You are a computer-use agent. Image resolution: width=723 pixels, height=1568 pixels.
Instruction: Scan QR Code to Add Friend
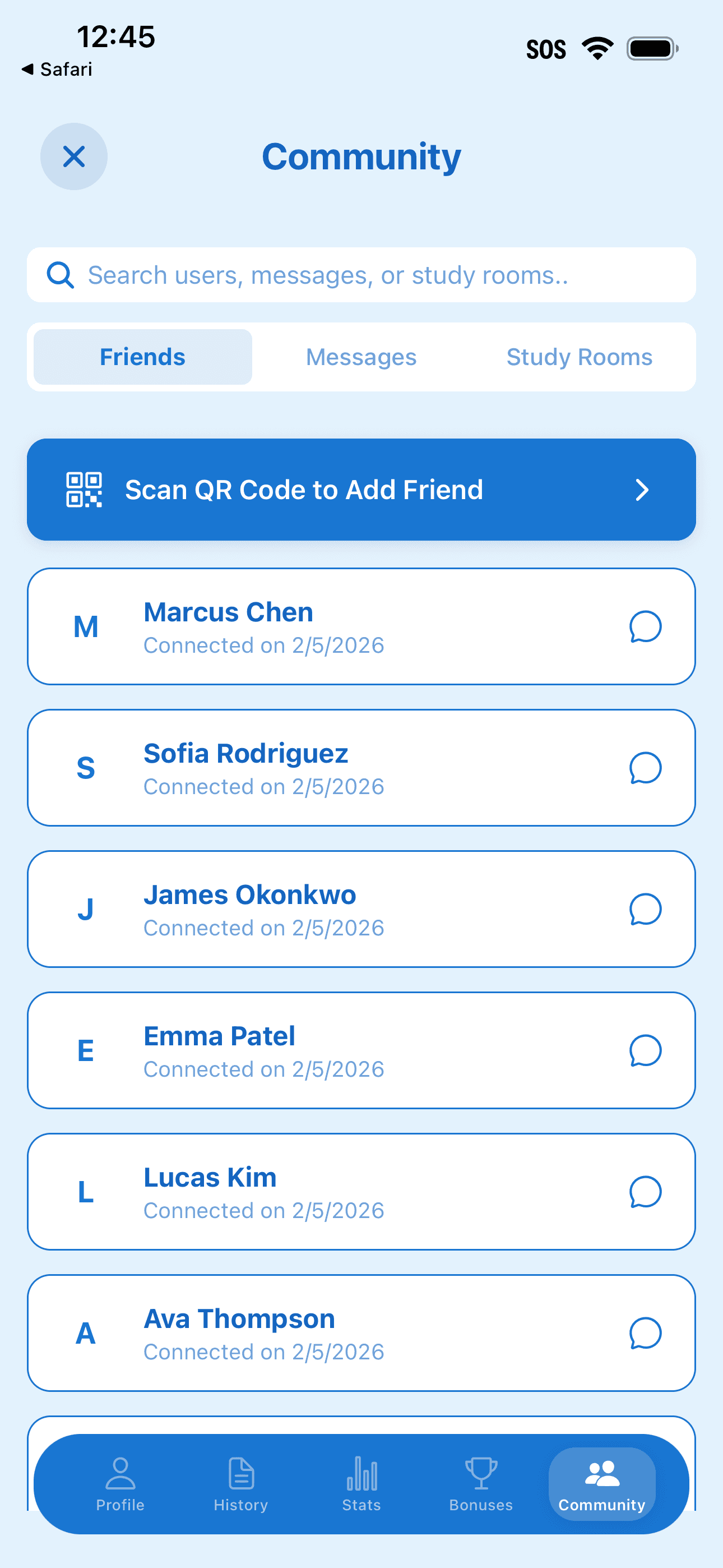[x=361, y=490]
